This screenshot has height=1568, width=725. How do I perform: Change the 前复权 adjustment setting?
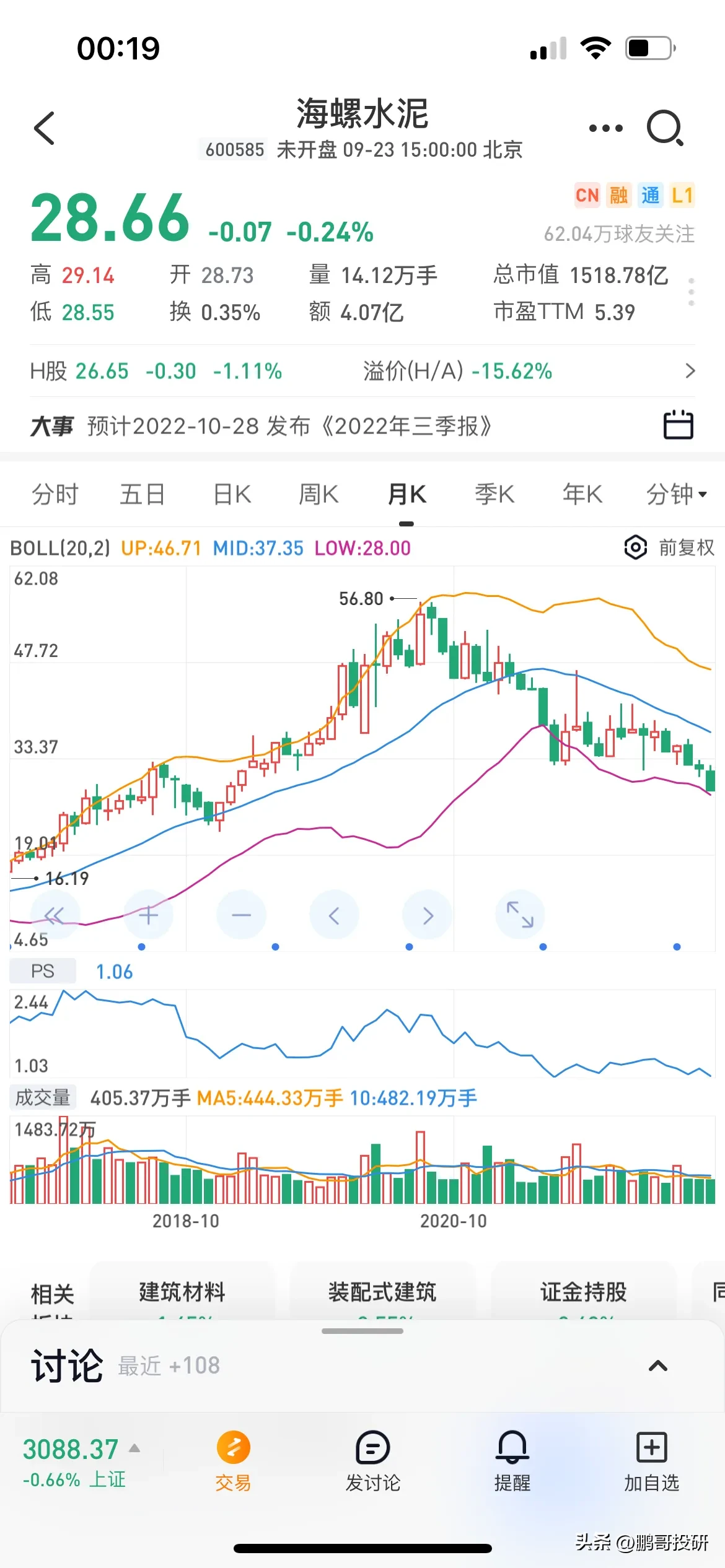(670, 547)
